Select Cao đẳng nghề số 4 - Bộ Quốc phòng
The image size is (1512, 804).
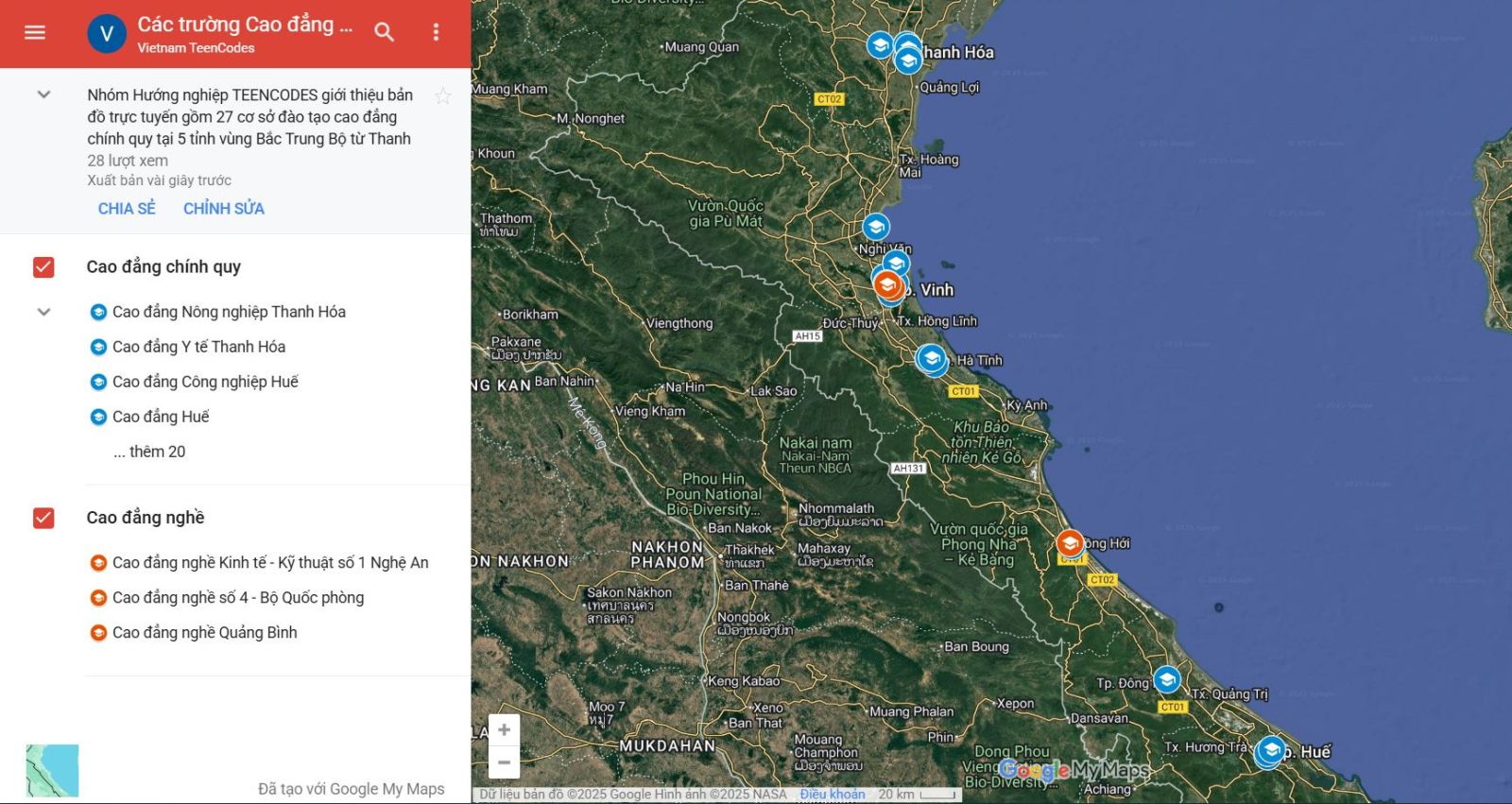(238, 598)
